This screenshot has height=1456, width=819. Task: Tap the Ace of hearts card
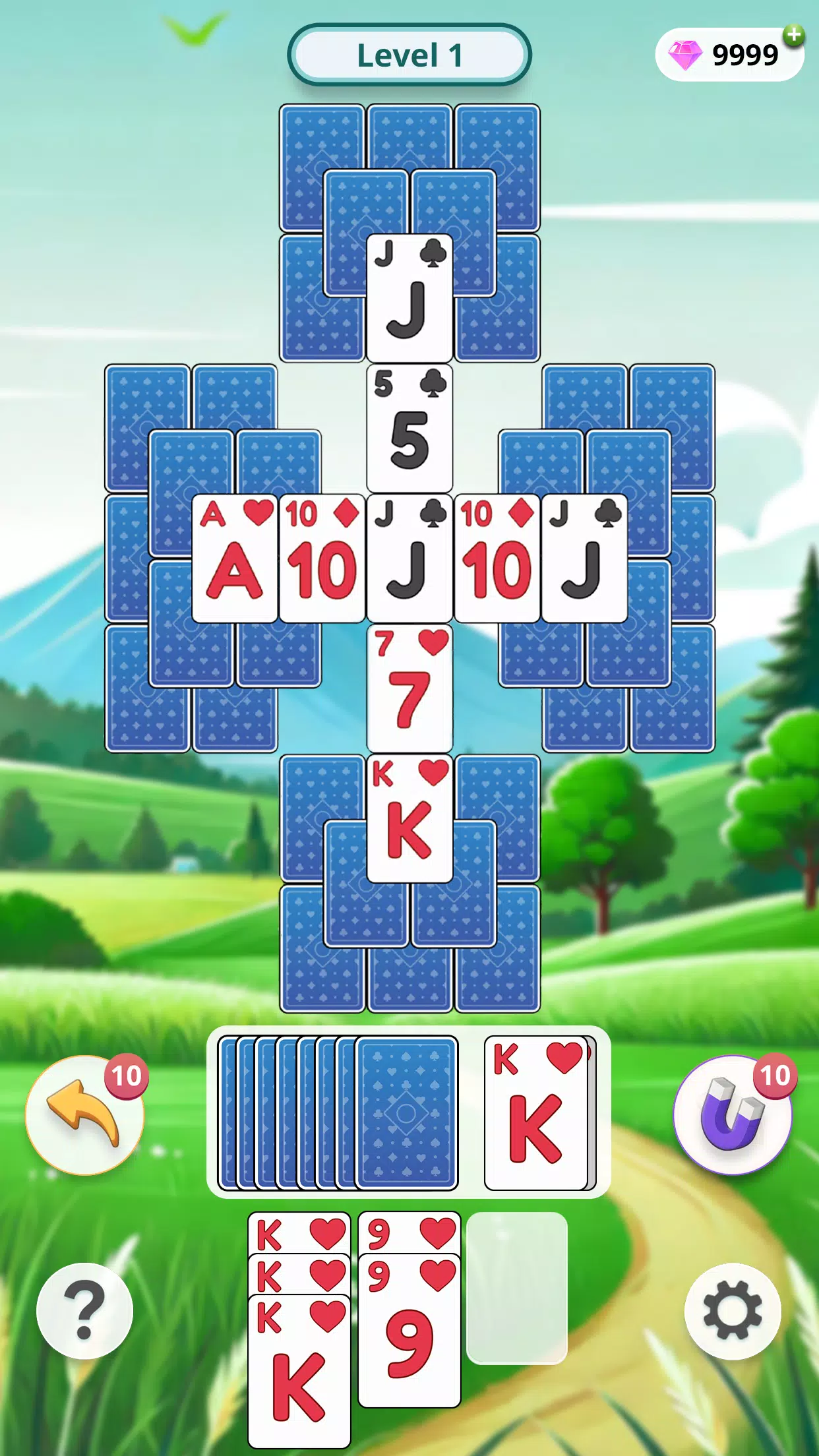234,558
